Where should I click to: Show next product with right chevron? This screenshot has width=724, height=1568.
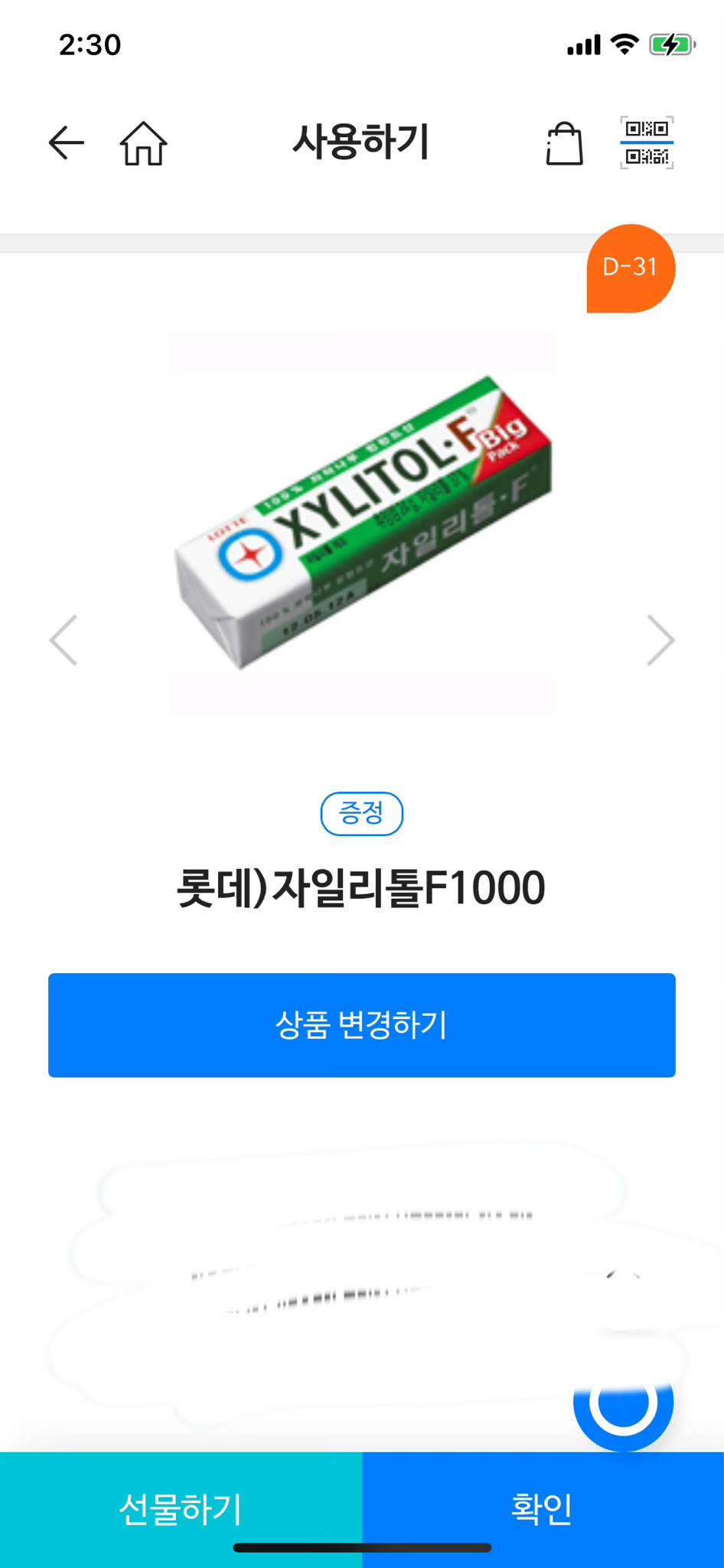point(659,639)
